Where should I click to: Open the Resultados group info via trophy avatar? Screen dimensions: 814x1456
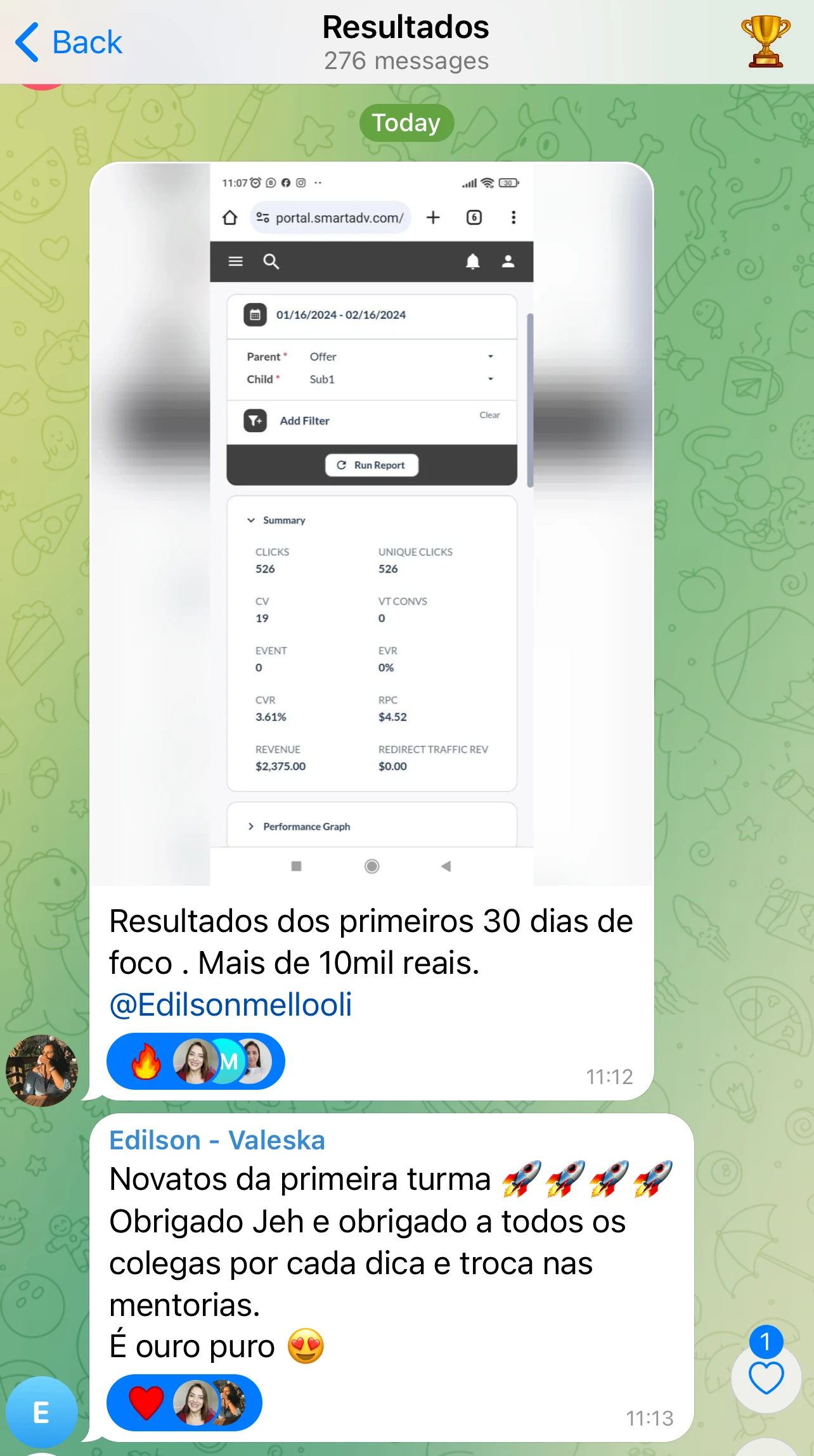tap(765, 42)
